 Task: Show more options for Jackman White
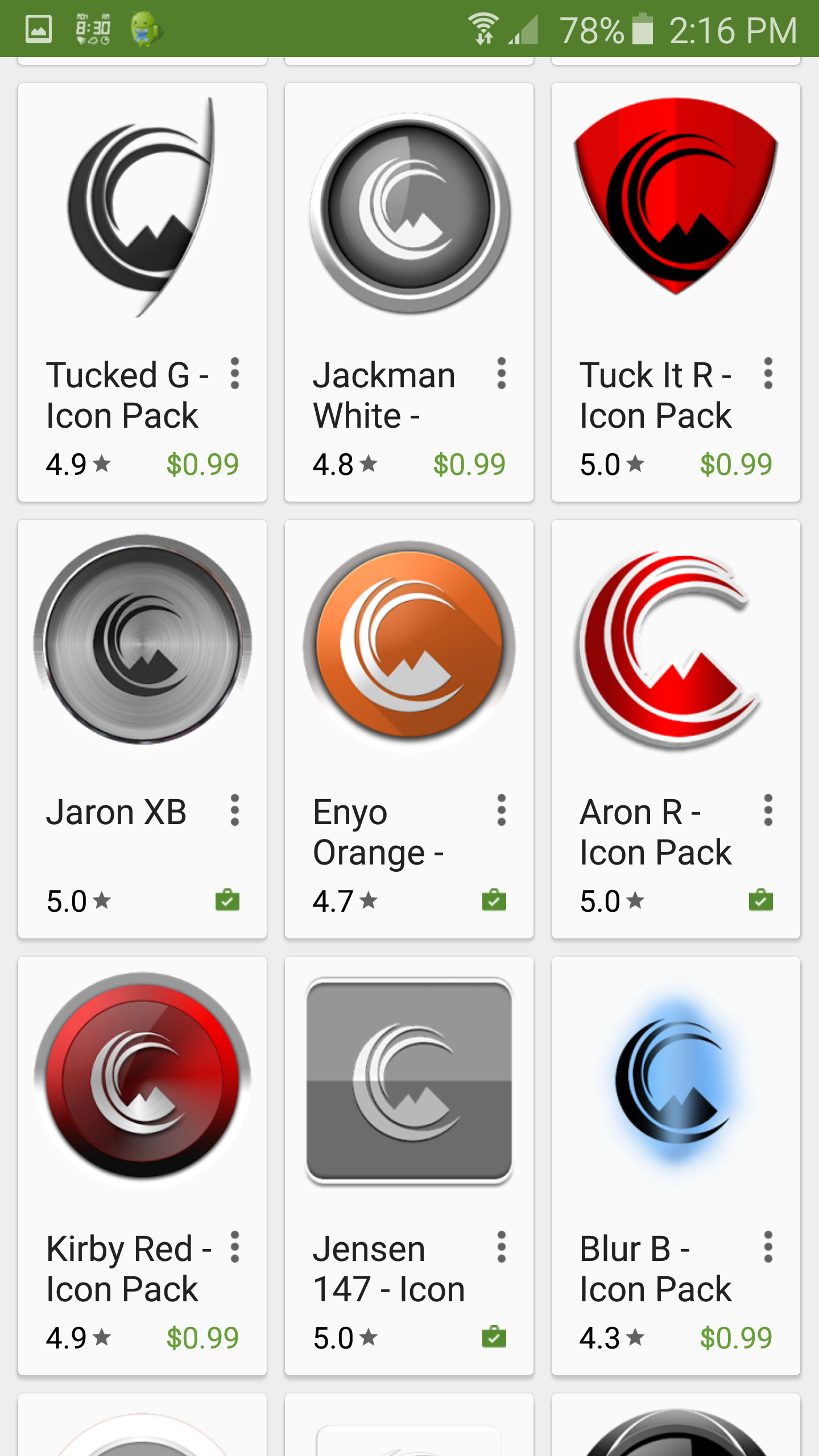(x=501, y=374)
